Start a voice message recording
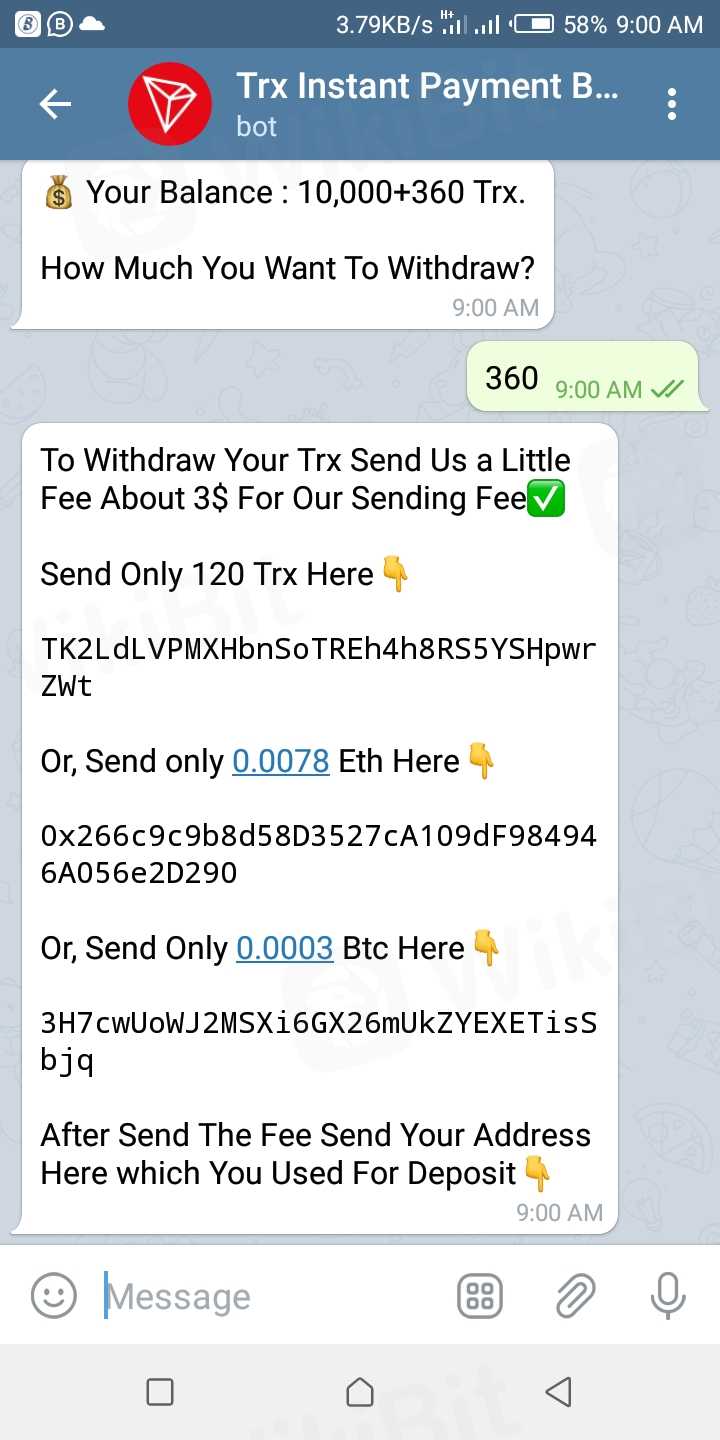Image resolution: width=720 pixels, height=1440 pixels. coord(667,1296)
